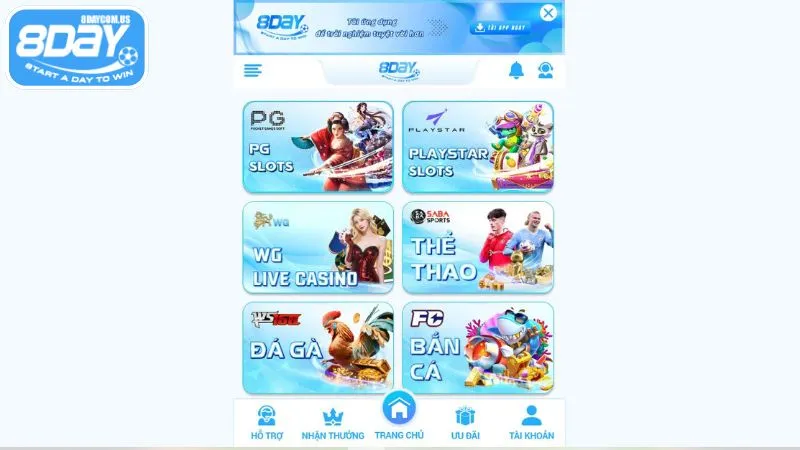Image resolution: width=800 pixels, height=450 pixels.
Task: Open the Tài Khoản account tab
Action: (x=531, y=423)
